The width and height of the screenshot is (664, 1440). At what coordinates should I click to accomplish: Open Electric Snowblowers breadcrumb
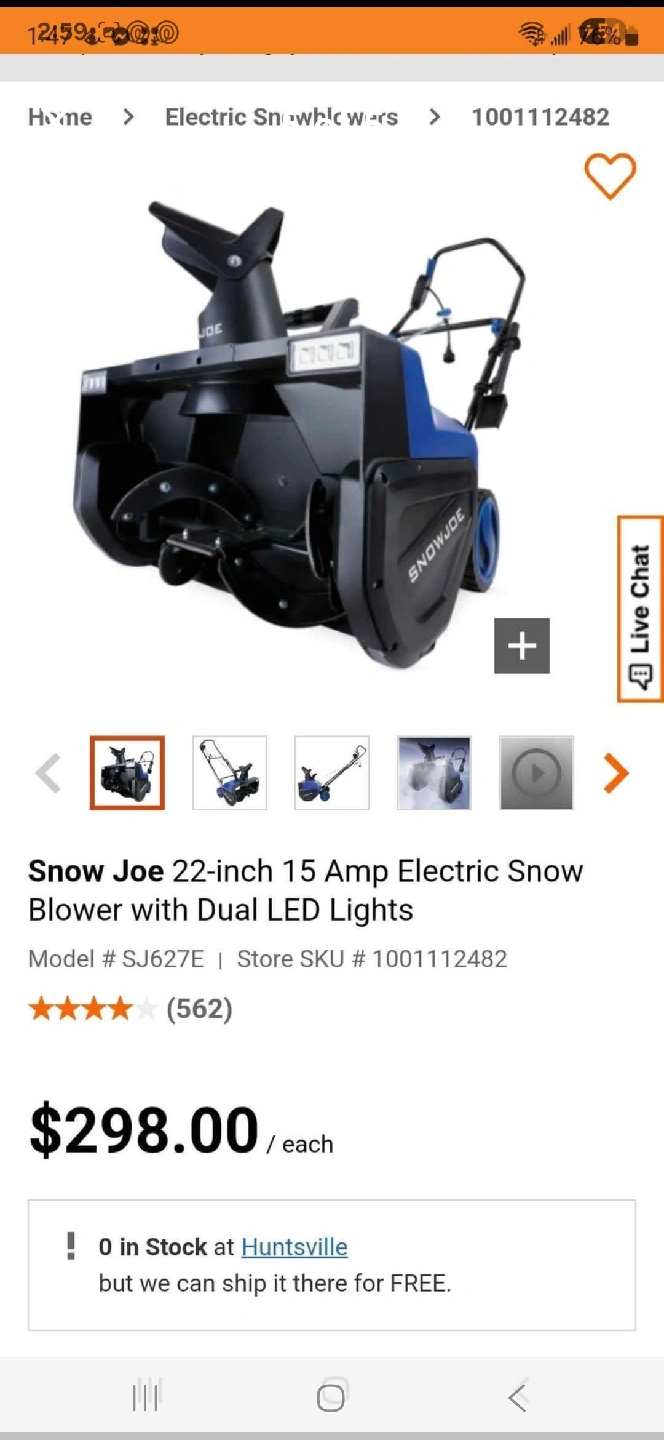[281, 117]
